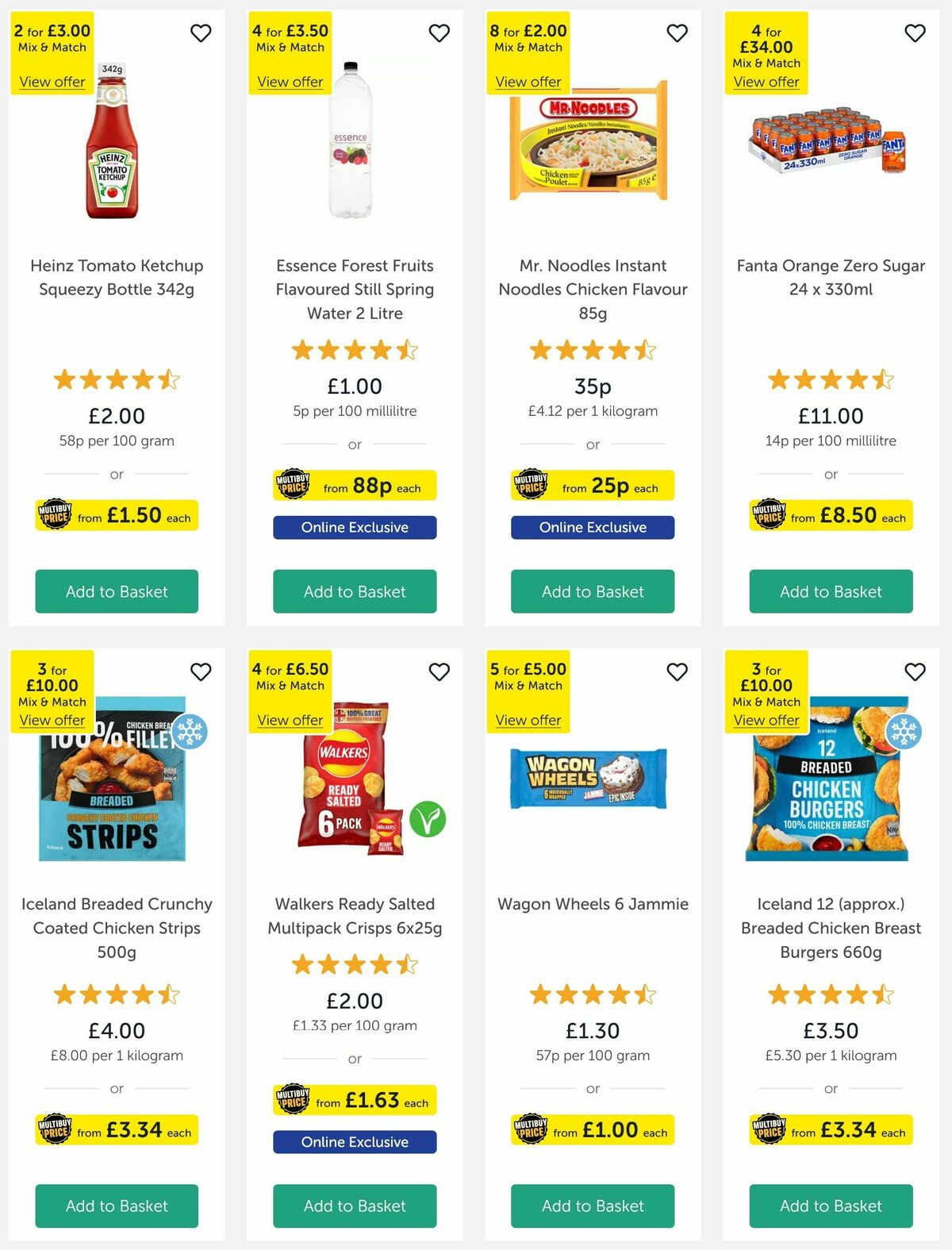952x1250 pixels.
Task: Open the 4 for £34.00 Fanta offer
Action: tap(766, 82)
